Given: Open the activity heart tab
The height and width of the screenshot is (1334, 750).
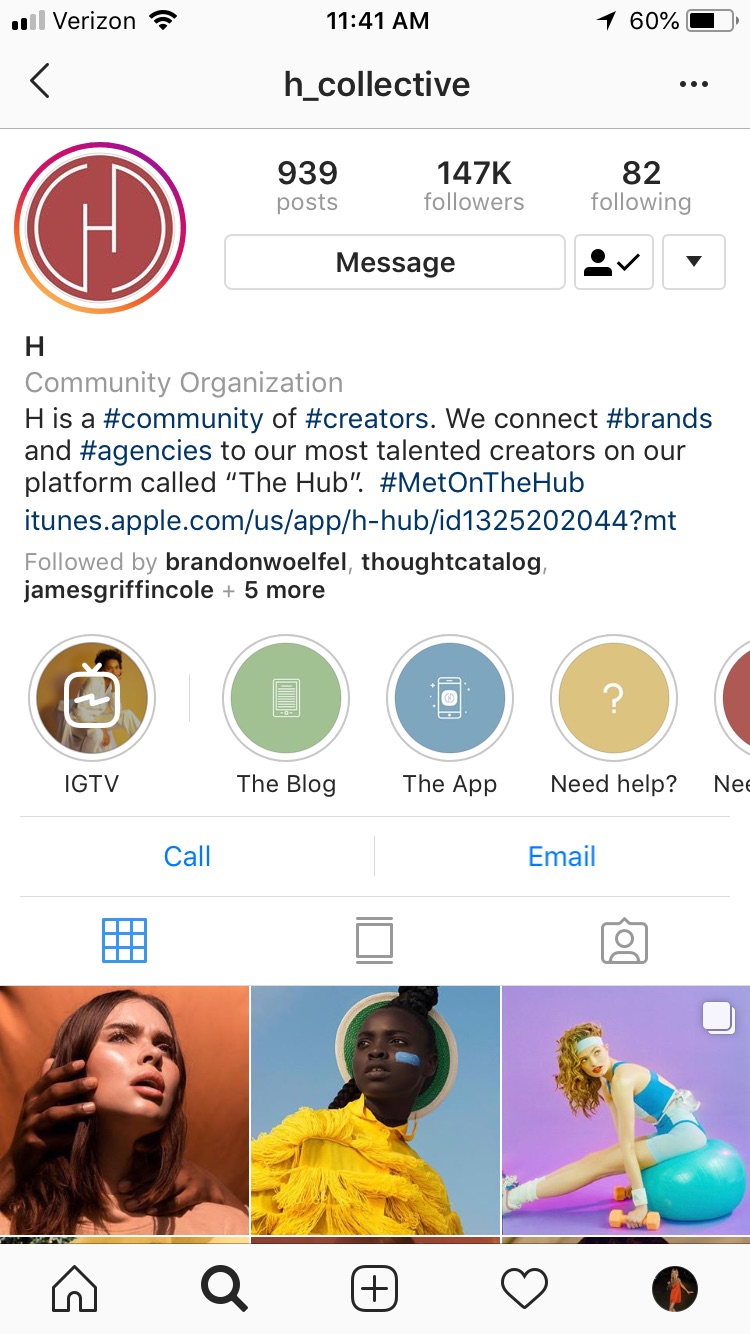Looking at the screenshot, I should click(525, 1289).
